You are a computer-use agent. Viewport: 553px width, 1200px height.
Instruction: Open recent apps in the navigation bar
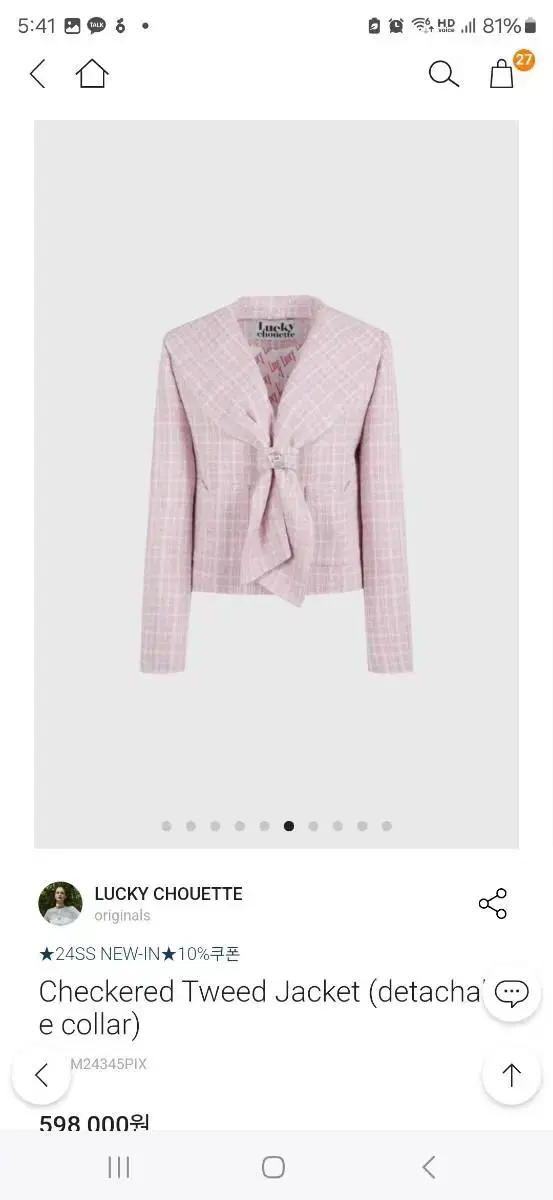tap(119, 1167)
